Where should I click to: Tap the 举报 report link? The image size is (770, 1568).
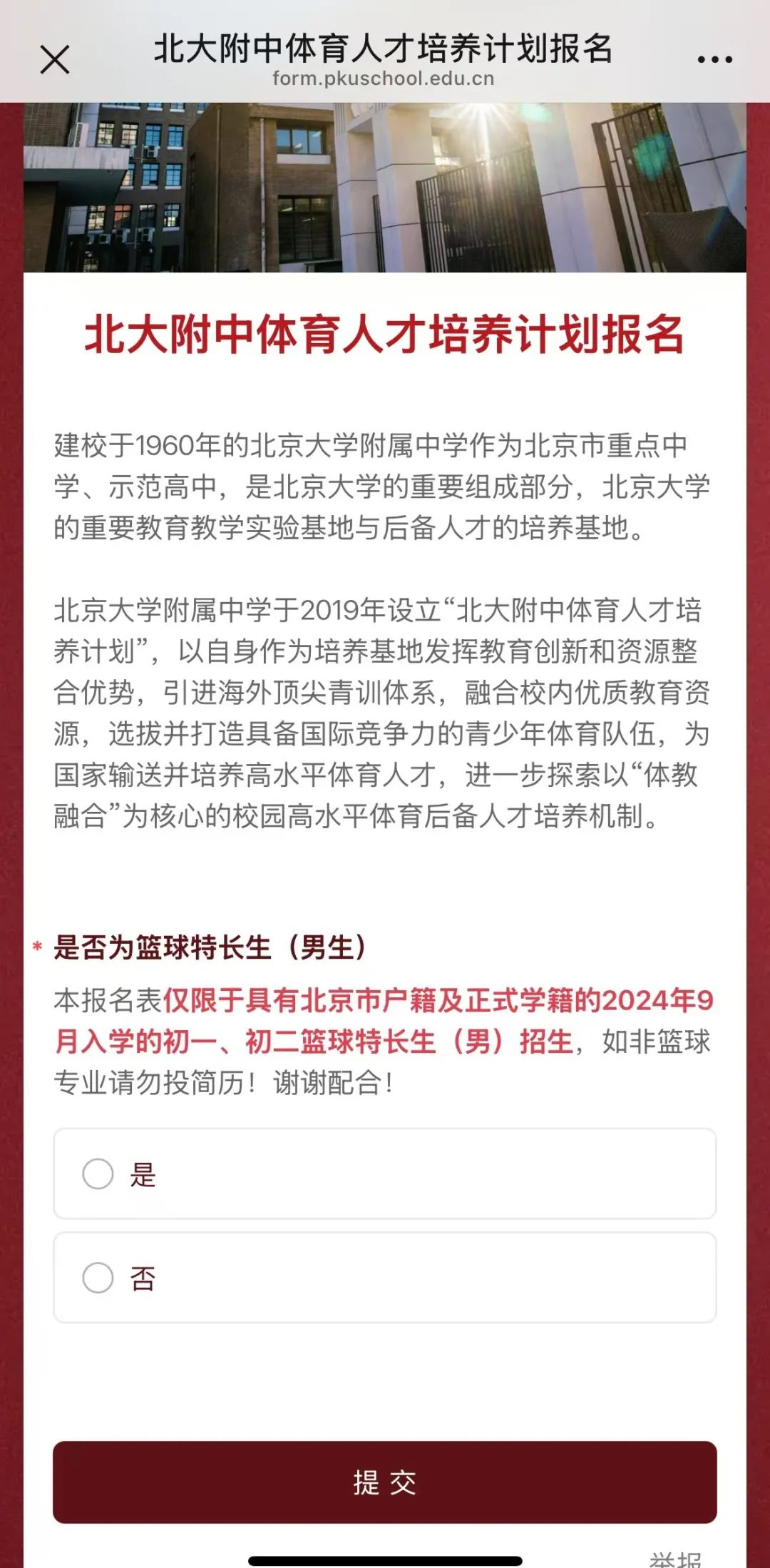pos(674,1559)
